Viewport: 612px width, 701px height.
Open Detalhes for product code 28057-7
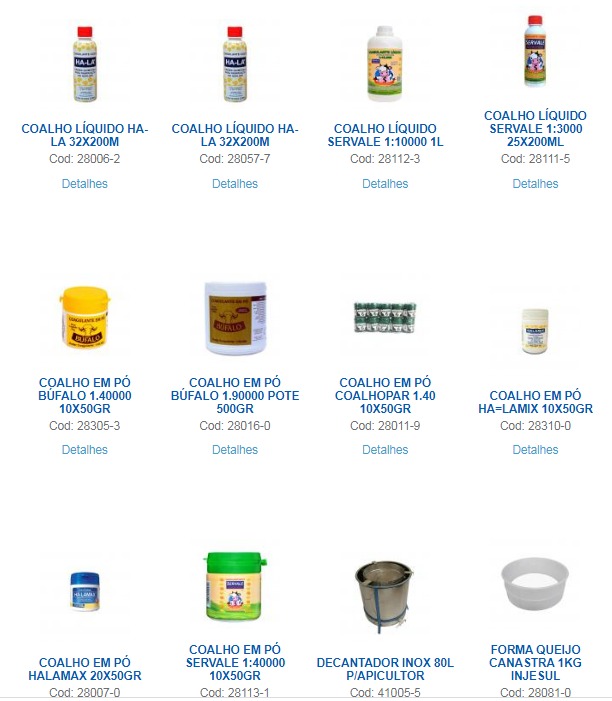click(234, 184)
